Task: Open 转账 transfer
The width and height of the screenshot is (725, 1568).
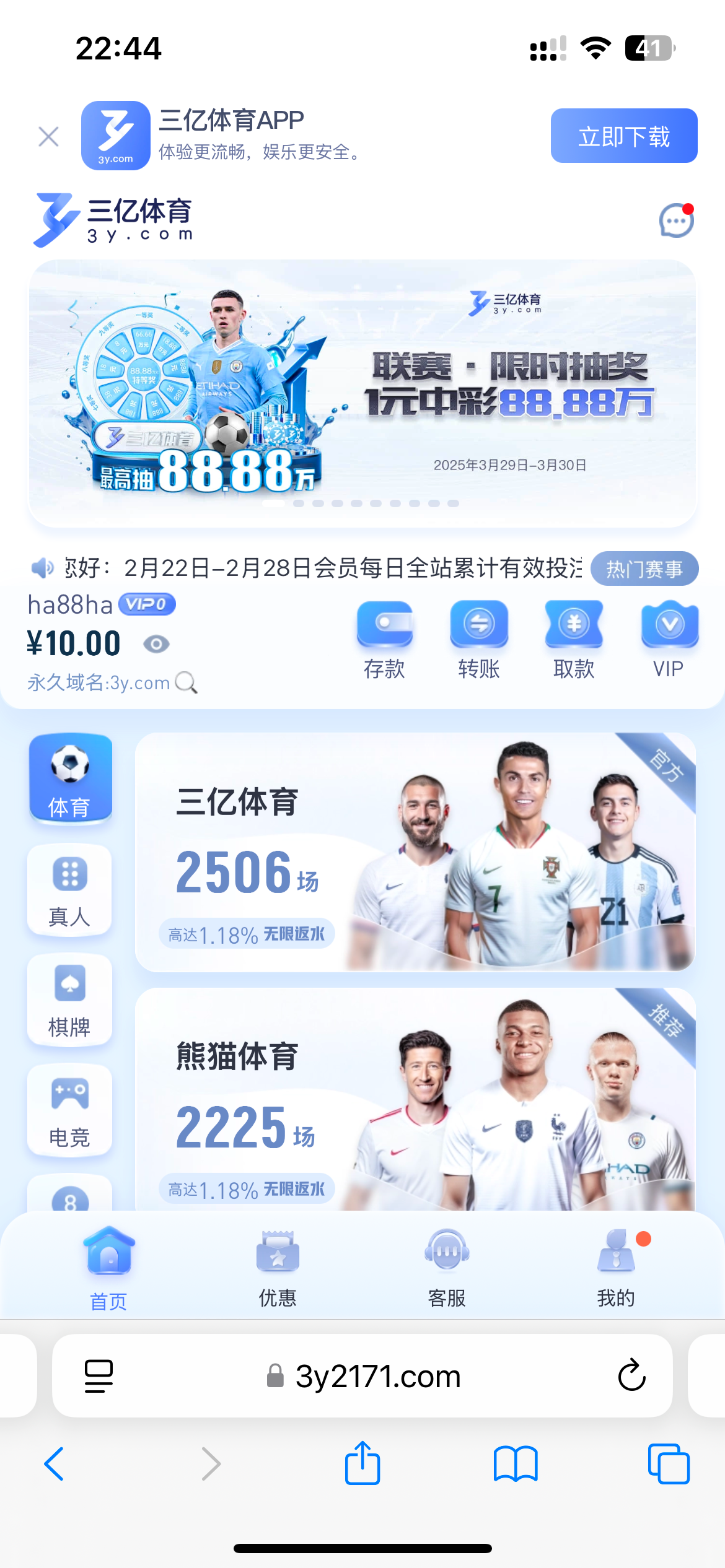Action: tap(479, 639)
